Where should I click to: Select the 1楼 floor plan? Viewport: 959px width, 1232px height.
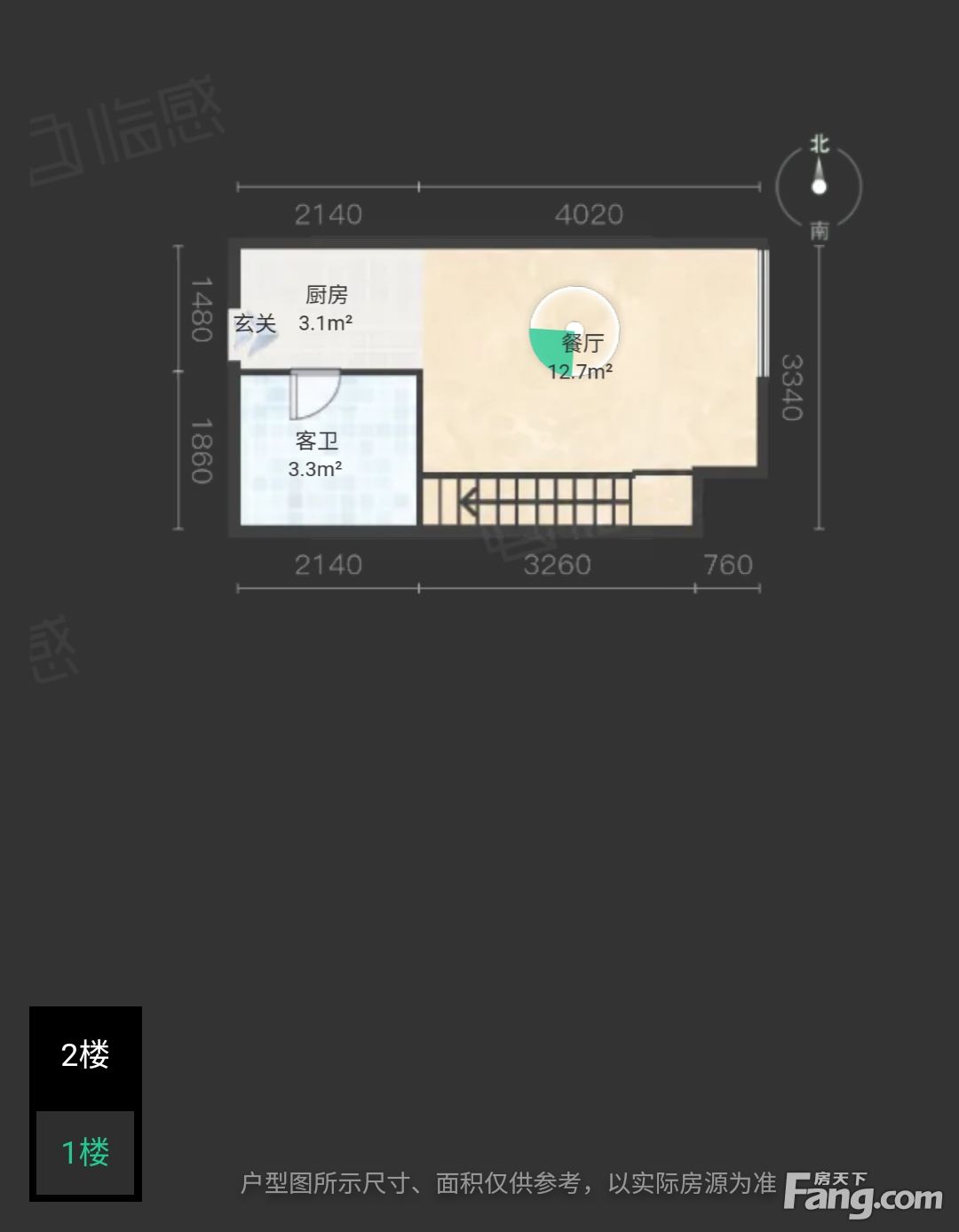tap(85, 1152)
